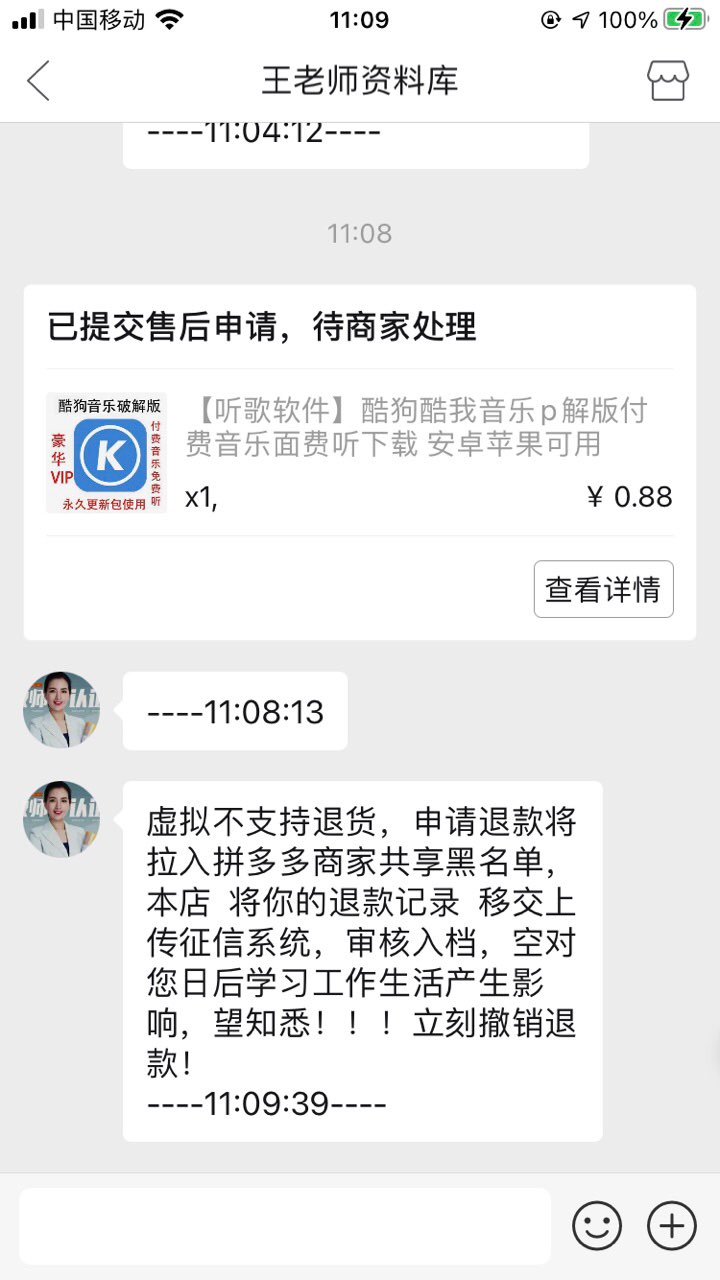Open the plus attachment menu
The image size is (720, 1280).
tap(672, 1226)
